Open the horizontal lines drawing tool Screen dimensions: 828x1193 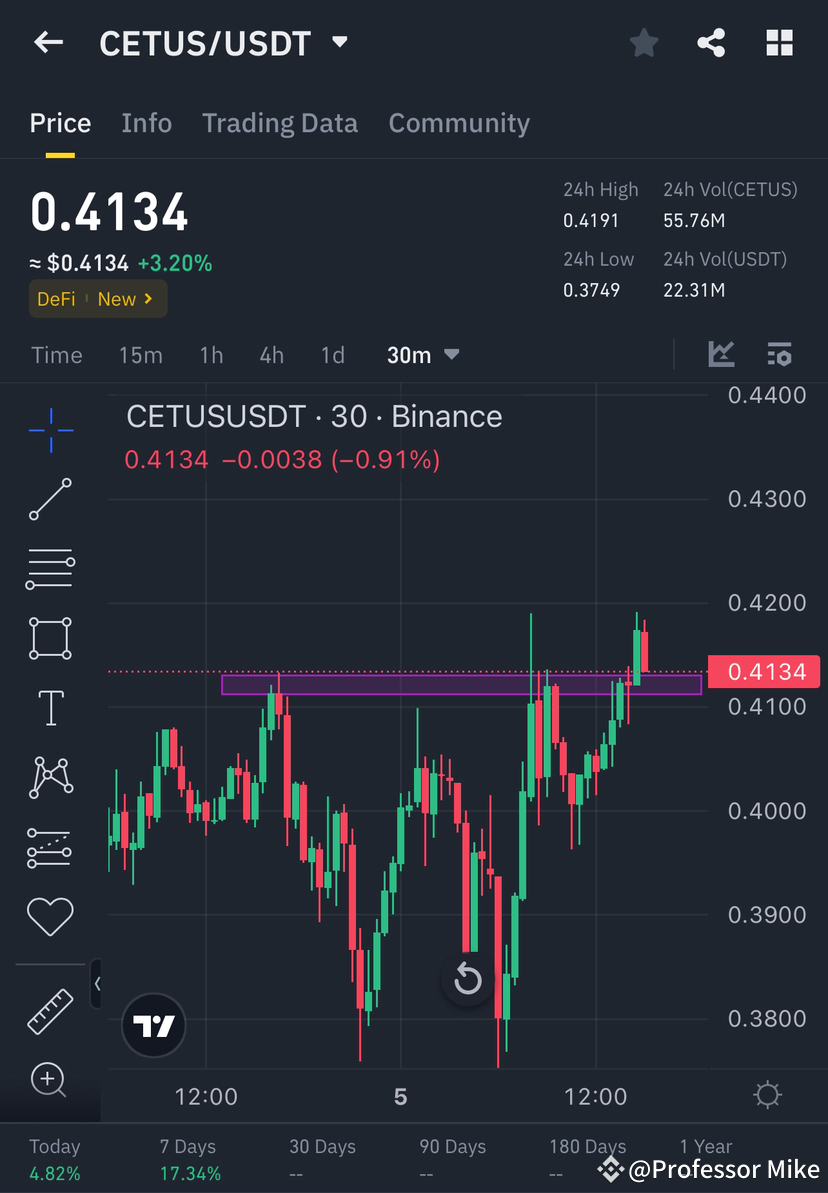50,569
